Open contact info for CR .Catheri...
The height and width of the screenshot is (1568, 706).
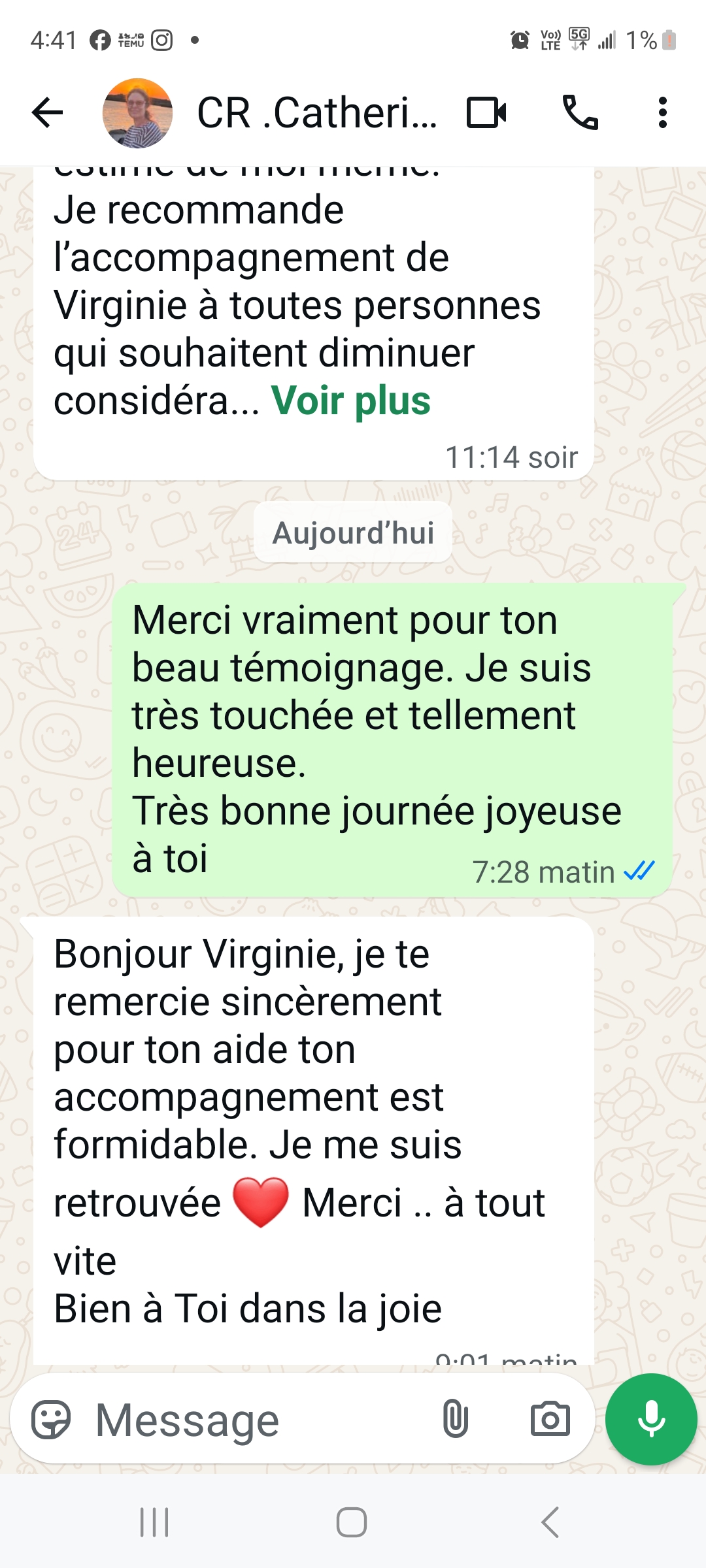tap(317, 113)
